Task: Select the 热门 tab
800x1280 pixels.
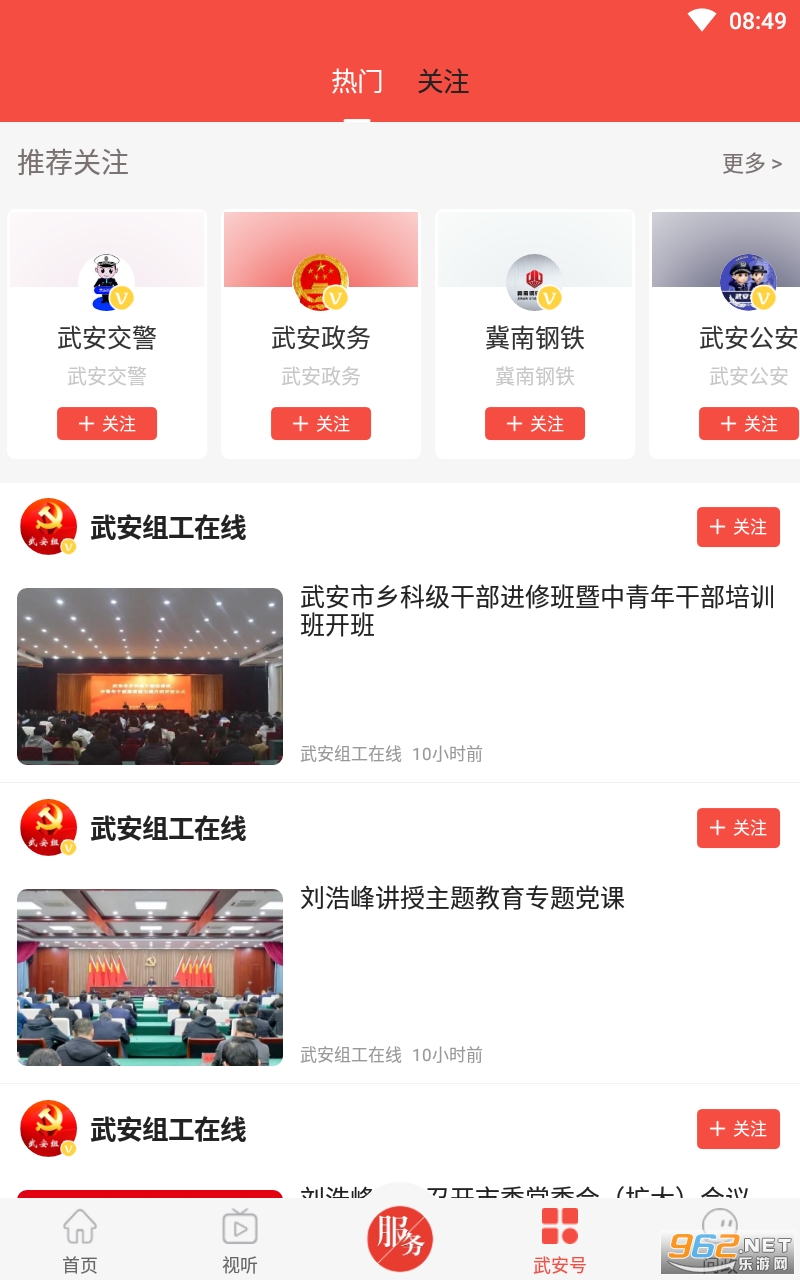Action: 357,82
